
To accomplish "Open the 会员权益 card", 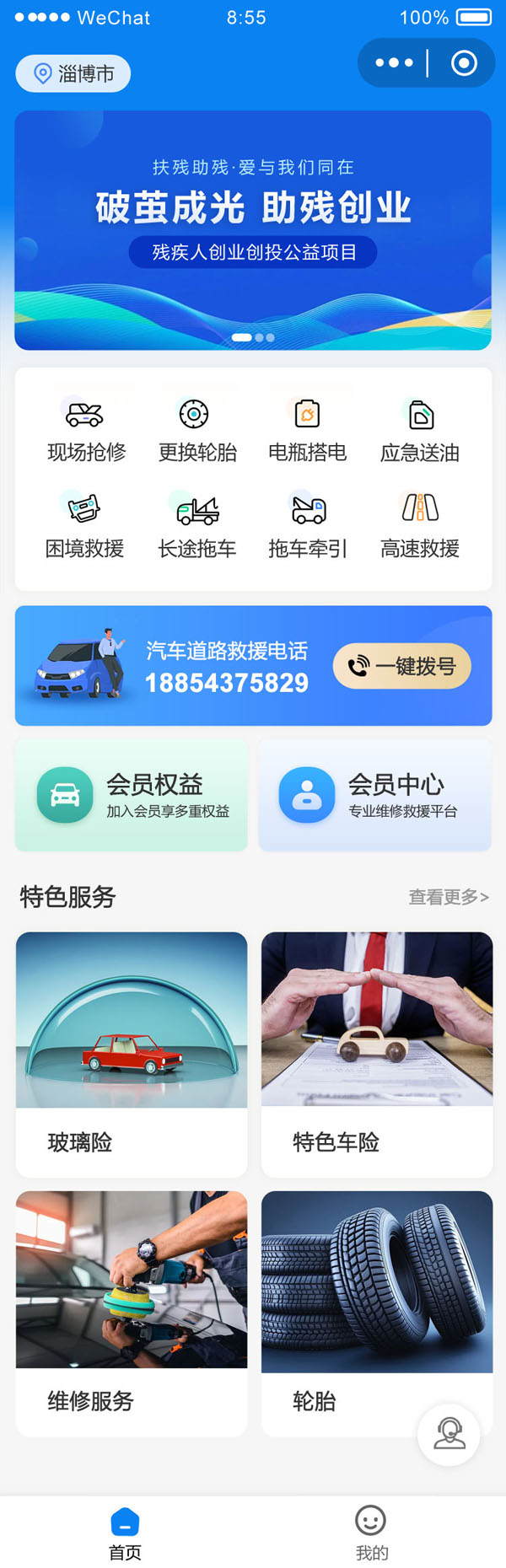I will click(x=132, y=795).
